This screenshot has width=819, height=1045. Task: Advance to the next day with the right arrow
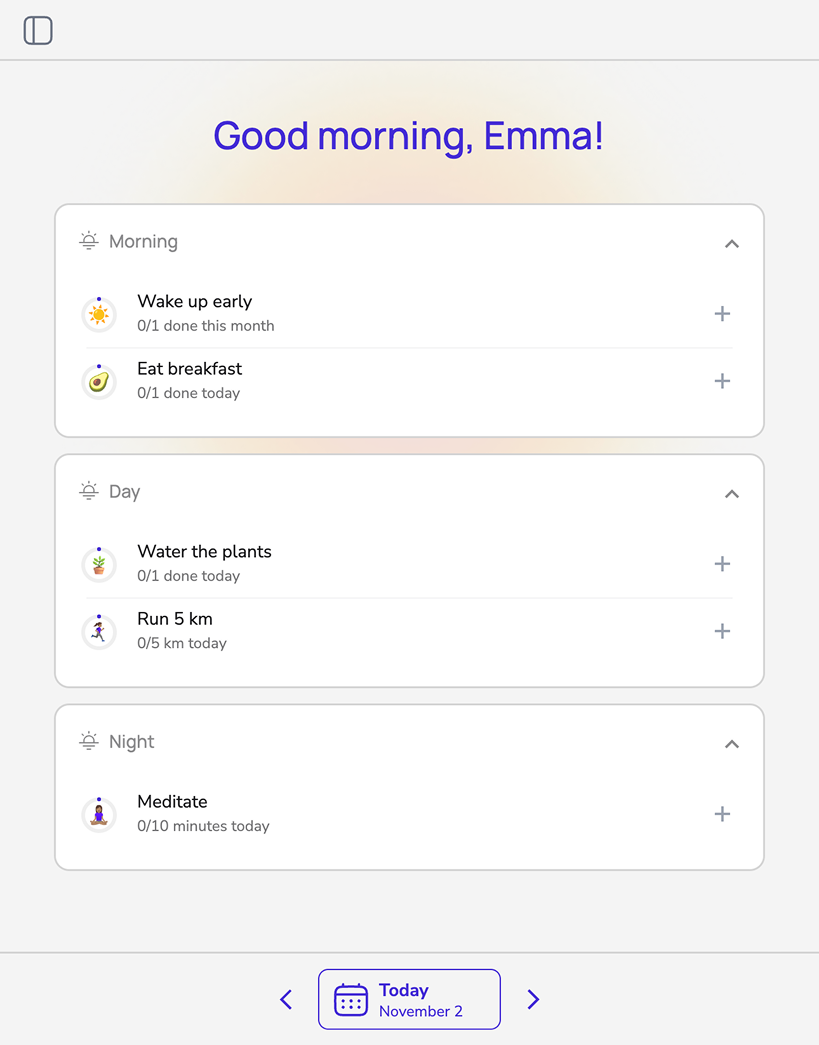point(533,998)
